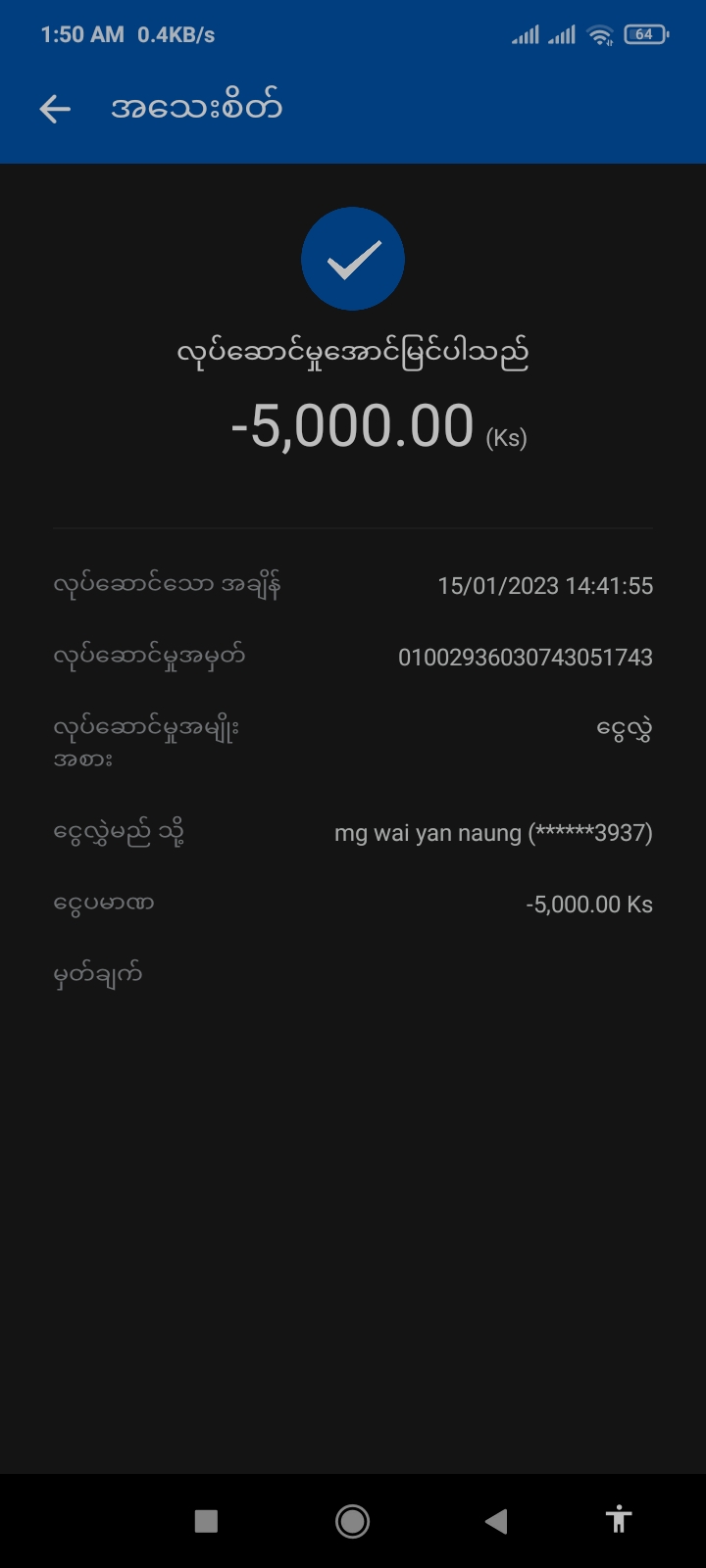Screen dimensions: 706x1568
Task: Go to the home screen
Action: click(352, 1521)
